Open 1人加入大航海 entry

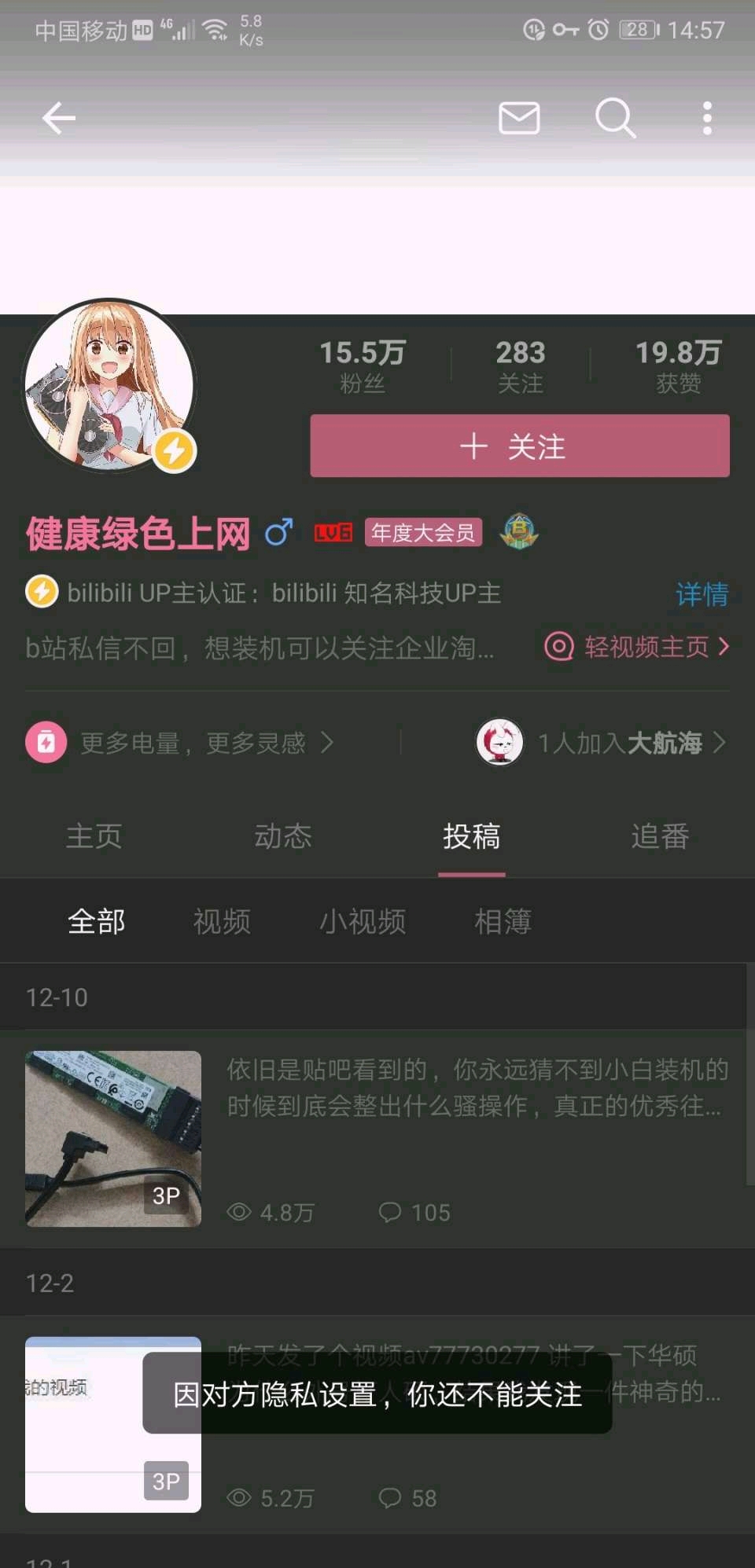602,743
